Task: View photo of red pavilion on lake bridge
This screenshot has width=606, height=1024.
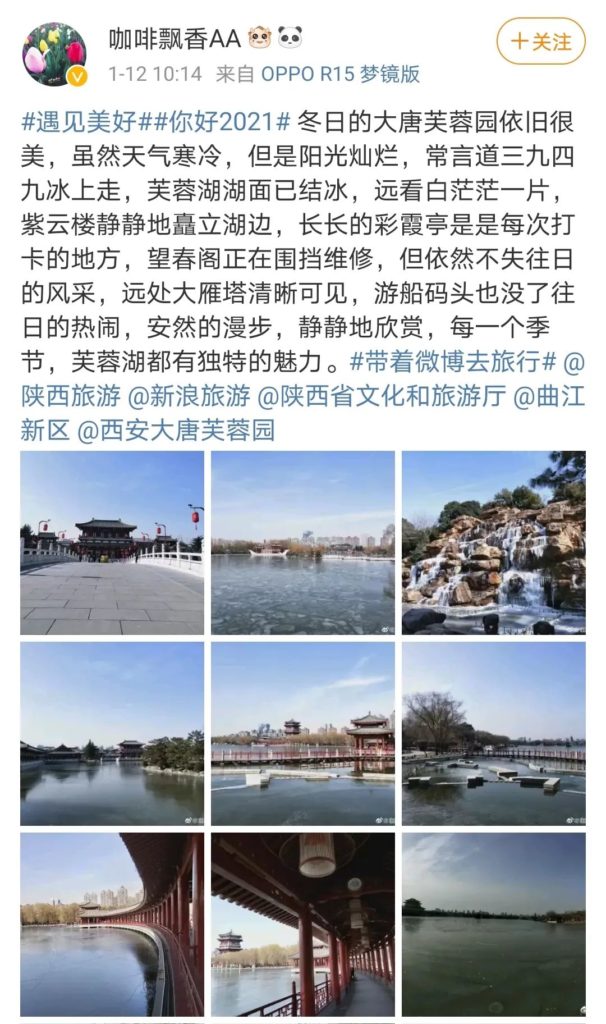Action: 303,733
